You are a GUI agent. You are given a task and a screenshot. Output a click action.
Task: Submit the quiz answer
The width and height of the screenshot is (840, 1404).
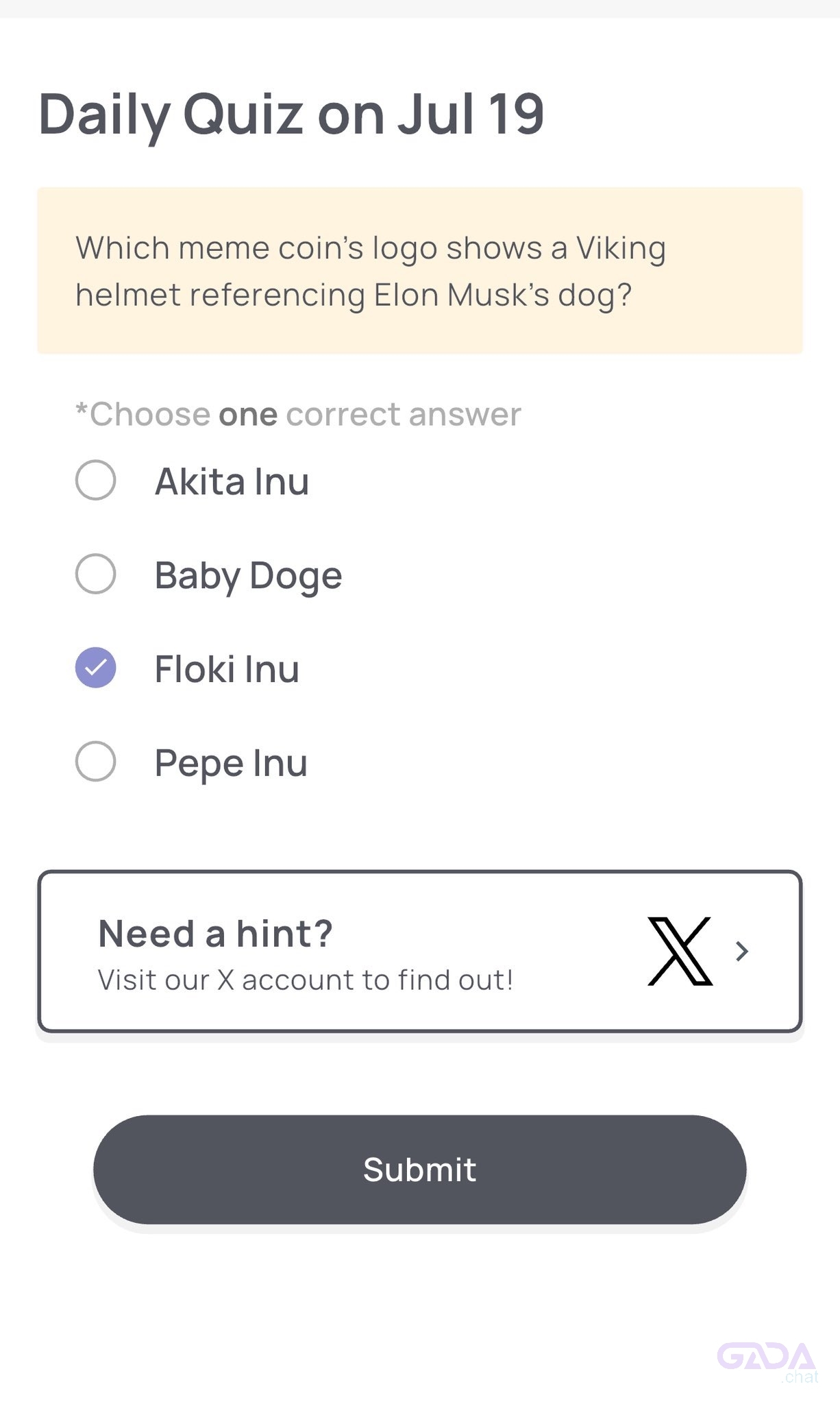pyautogui.click(x=420, y=1170)
